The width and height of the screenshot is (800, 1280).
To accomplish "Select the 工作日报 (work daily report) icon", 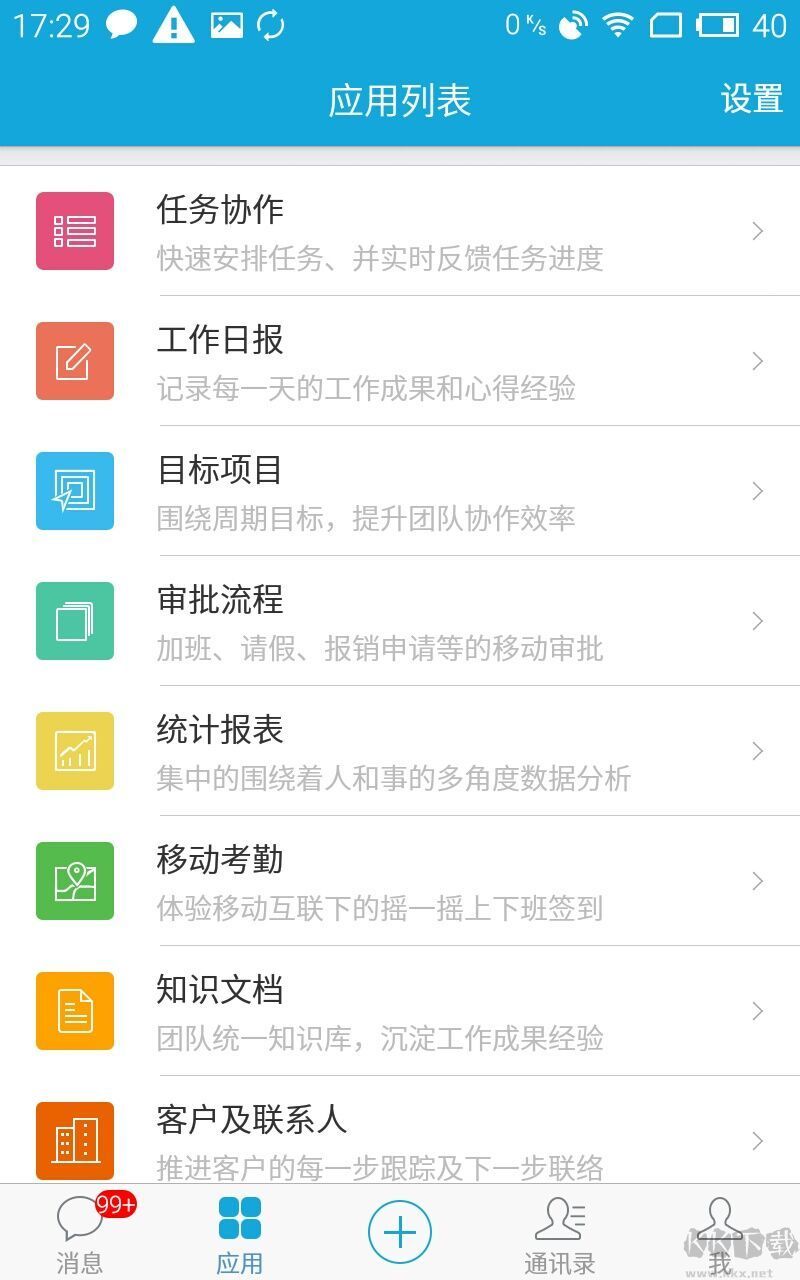I will [74, 361].
